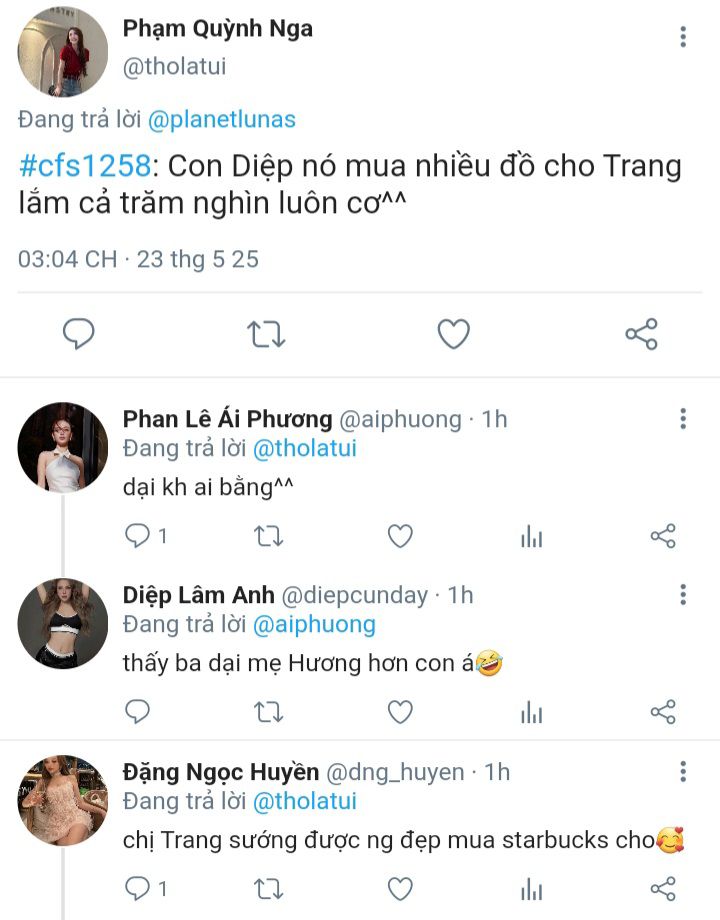Like Phan Lê Ái Phương's reply
720x920 pixels.
(400, 536)
